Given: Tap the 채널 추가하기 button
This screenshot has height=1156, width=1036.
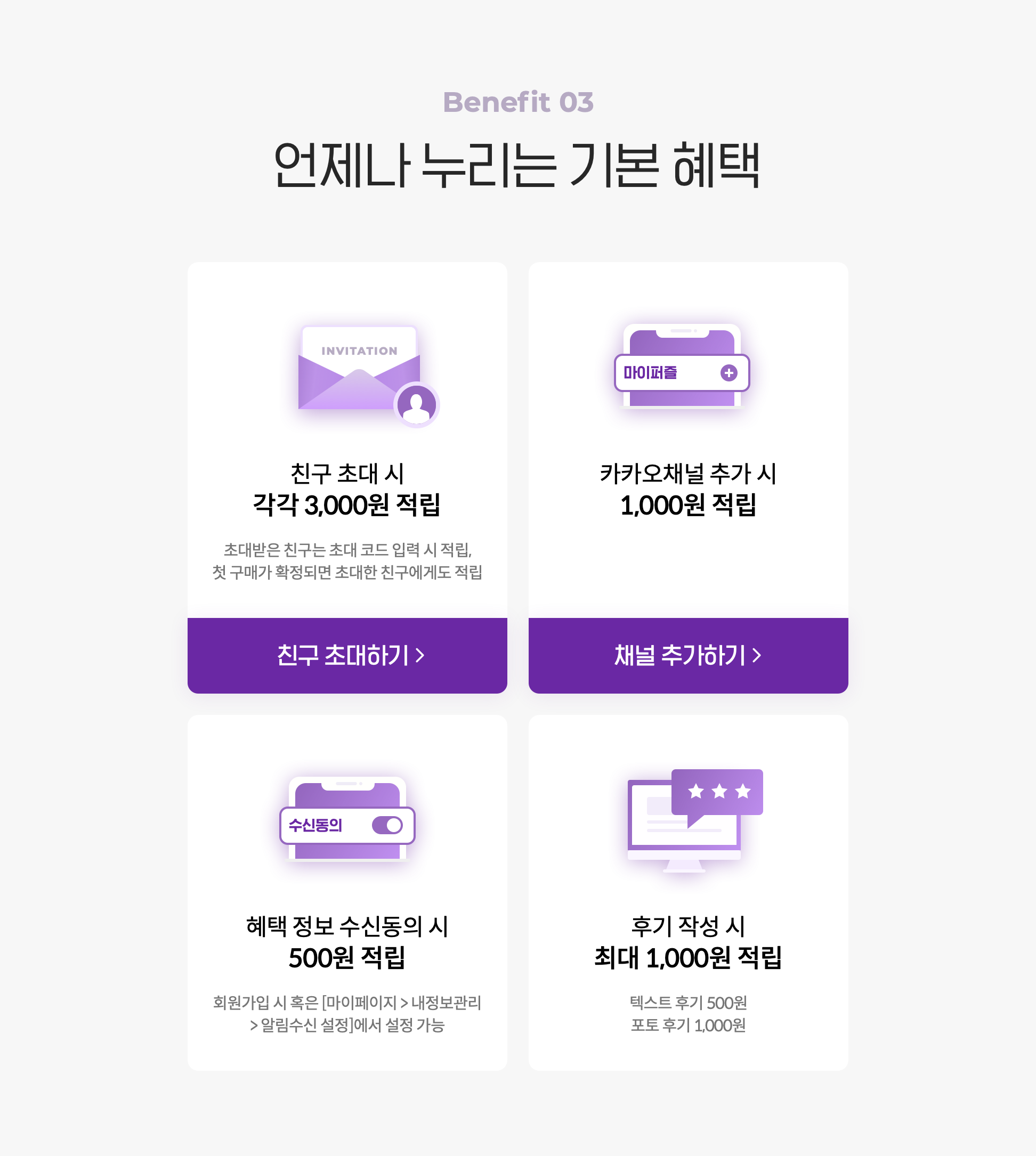Looking at the screenshot, I should 687,655.
